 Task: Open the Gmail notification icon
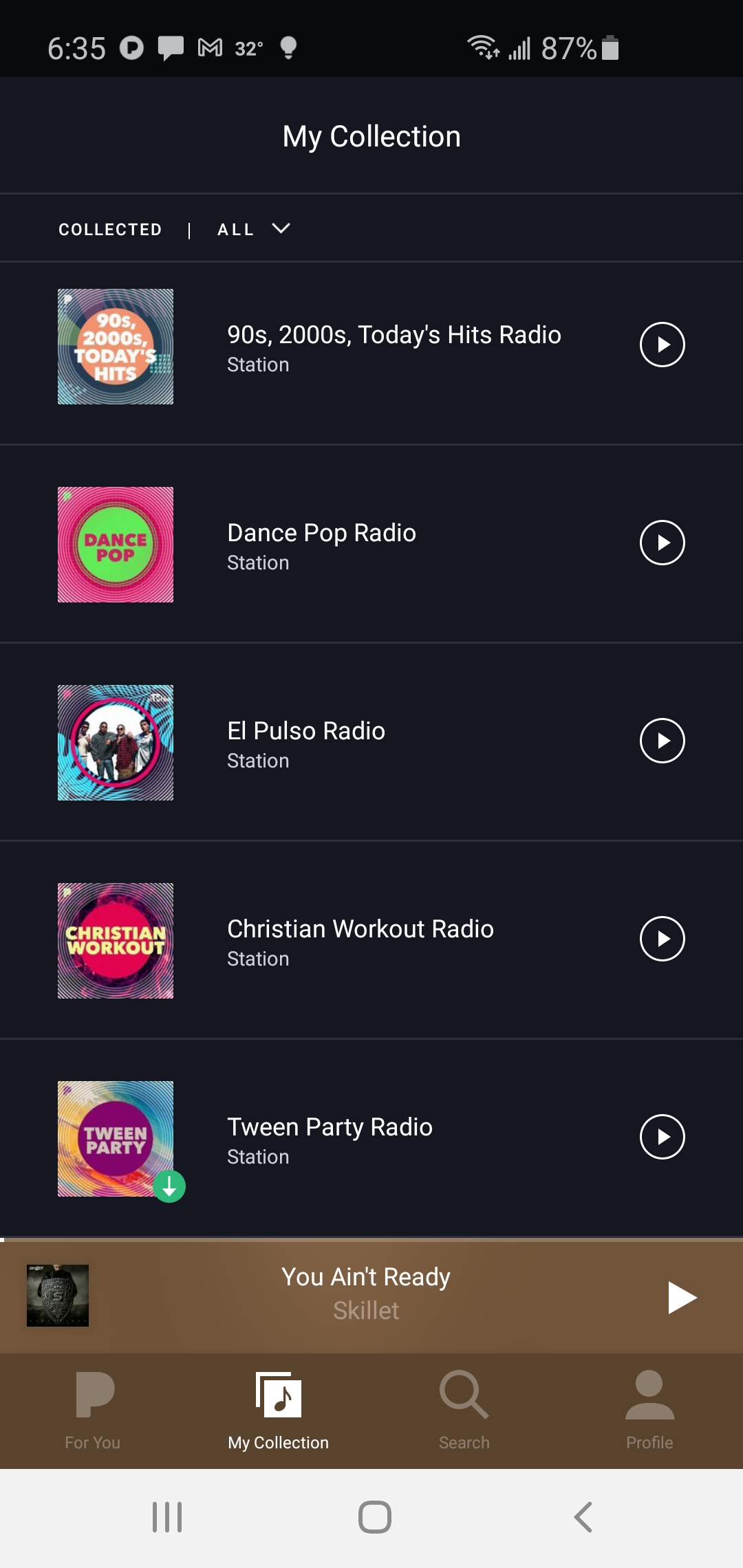[208, 46]
